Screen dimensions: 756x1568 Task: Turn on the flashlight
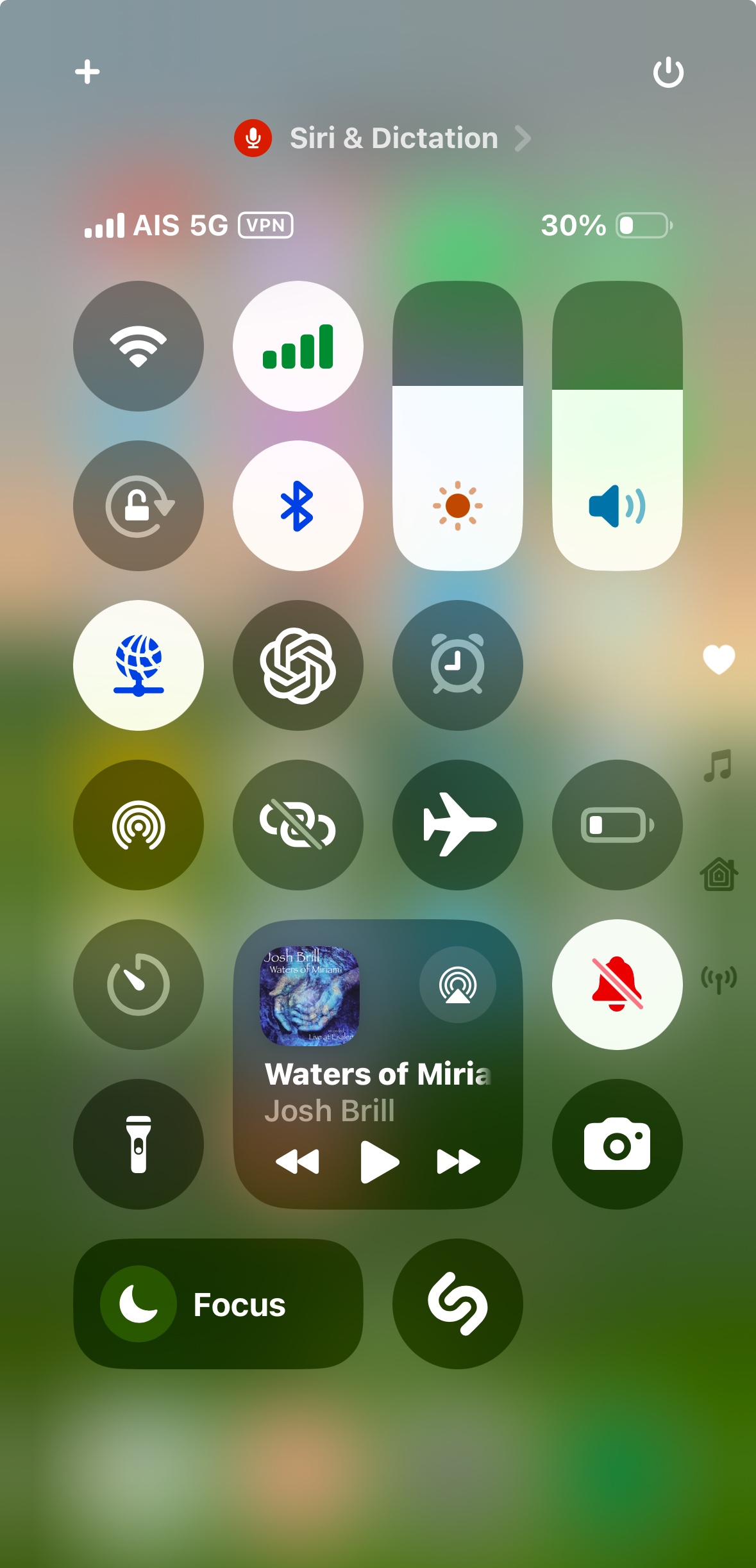[139, 1144]
